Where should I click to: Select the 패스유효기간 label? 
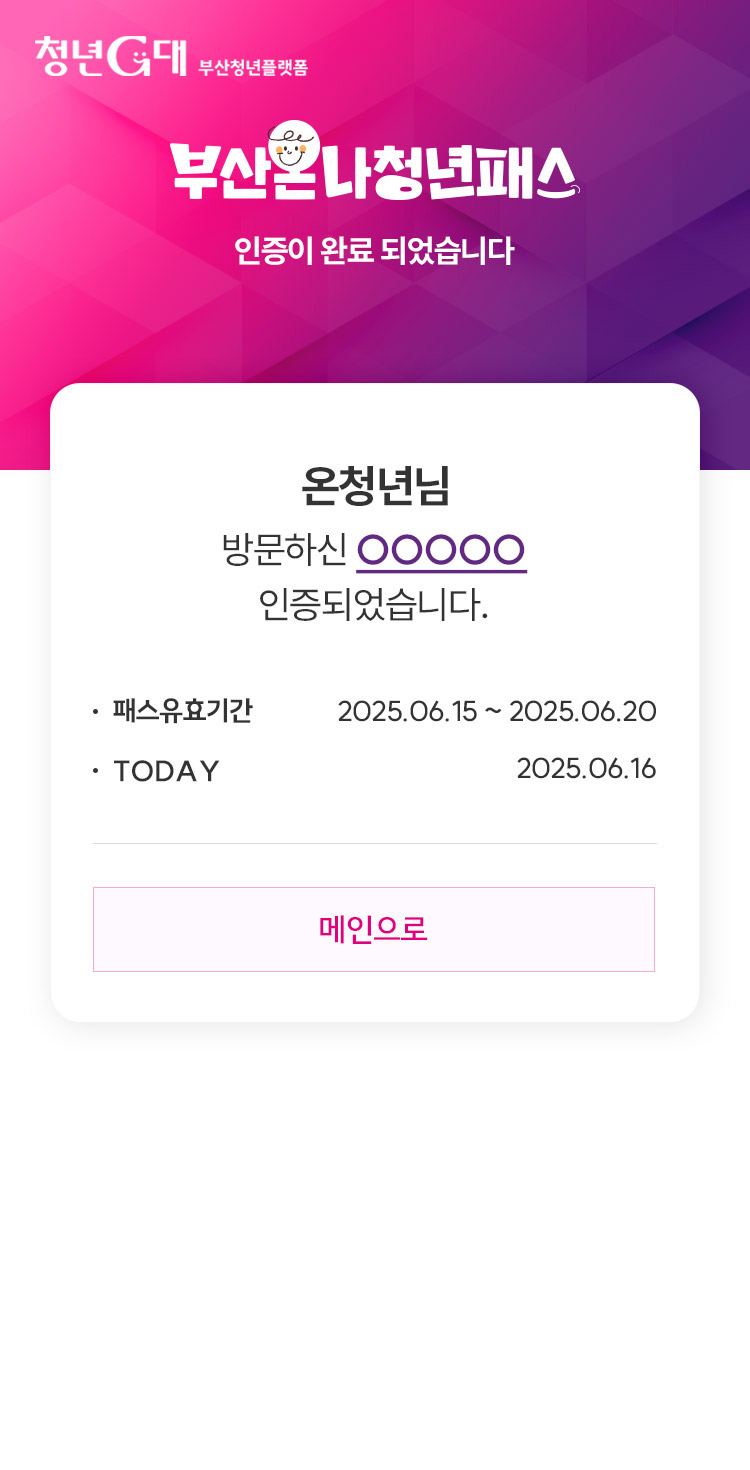click(182, 711)
